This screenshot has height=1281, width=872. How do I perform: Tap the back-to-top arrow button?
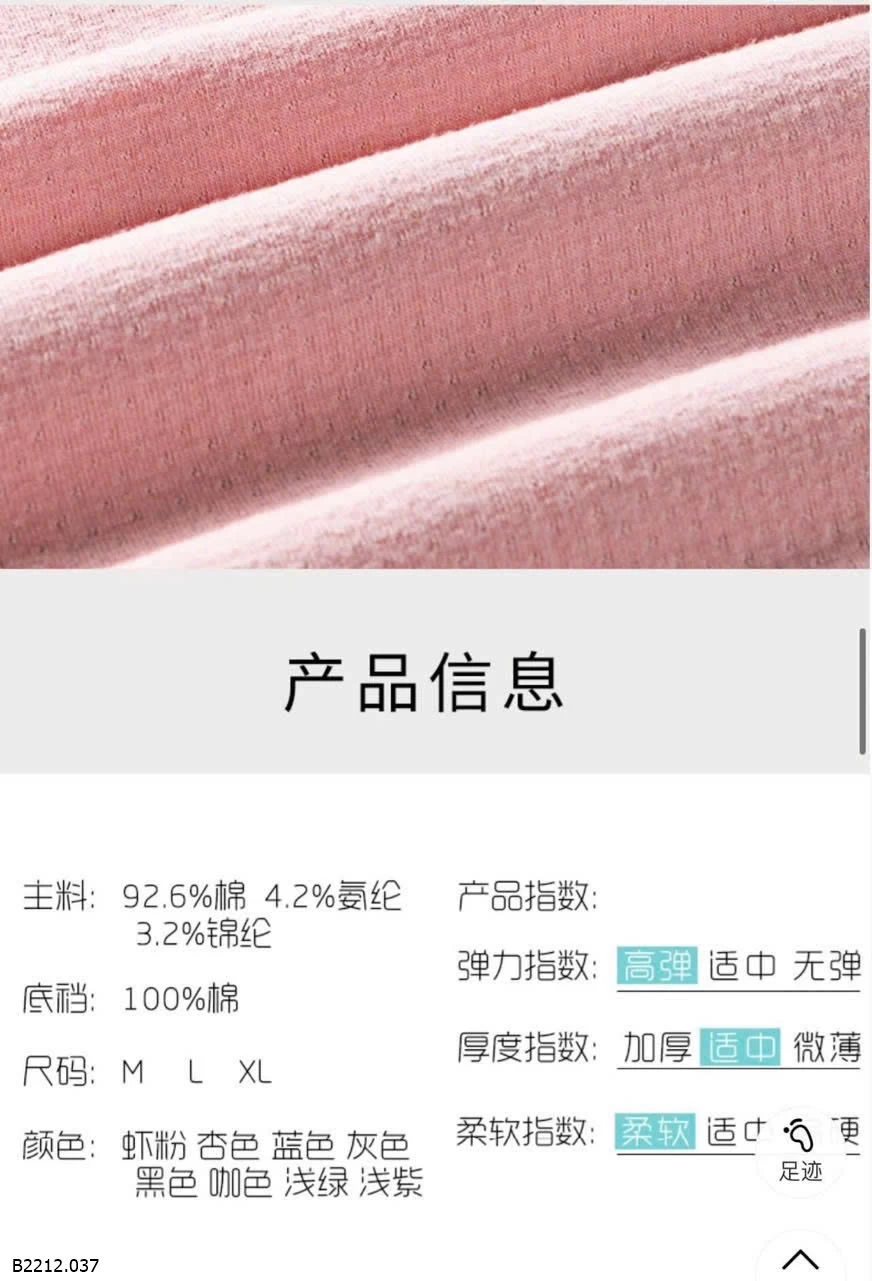800,1259
